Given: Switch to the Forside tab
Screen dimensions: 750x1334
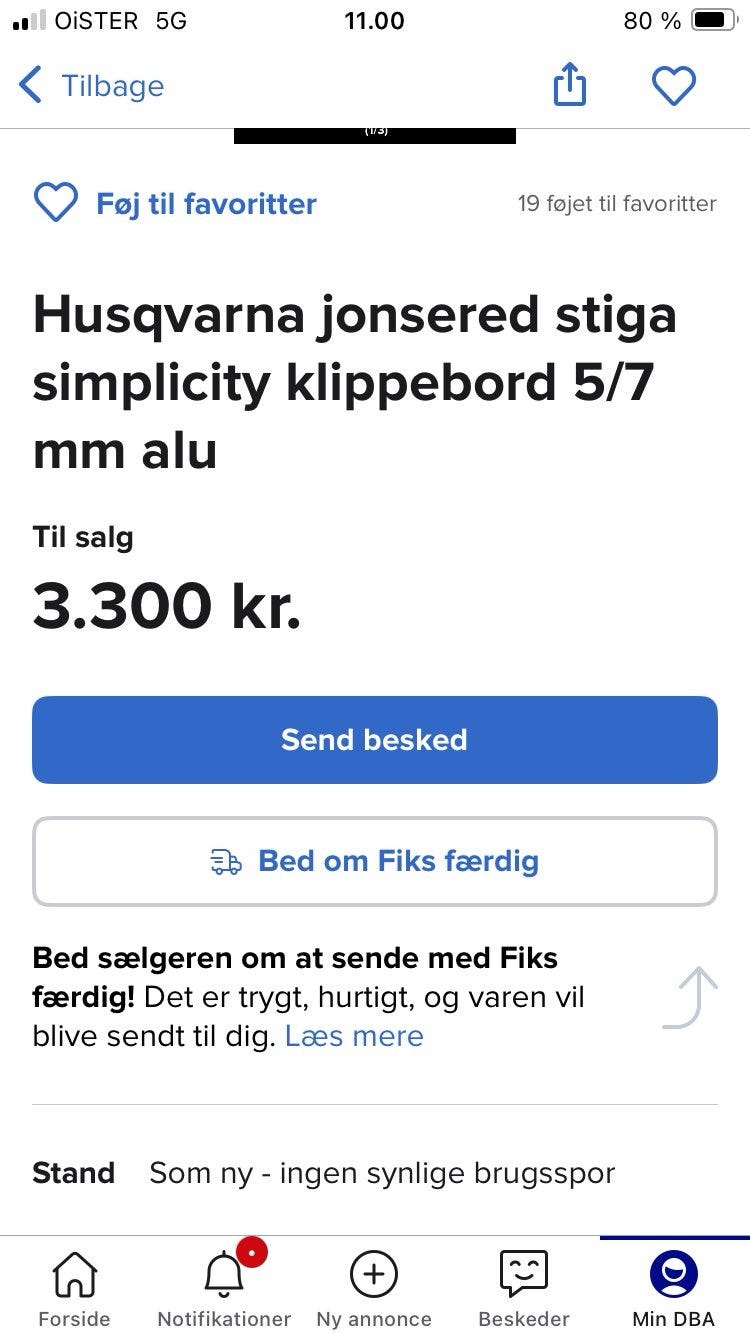Looking at the screenshot, I should (74, 1288).
